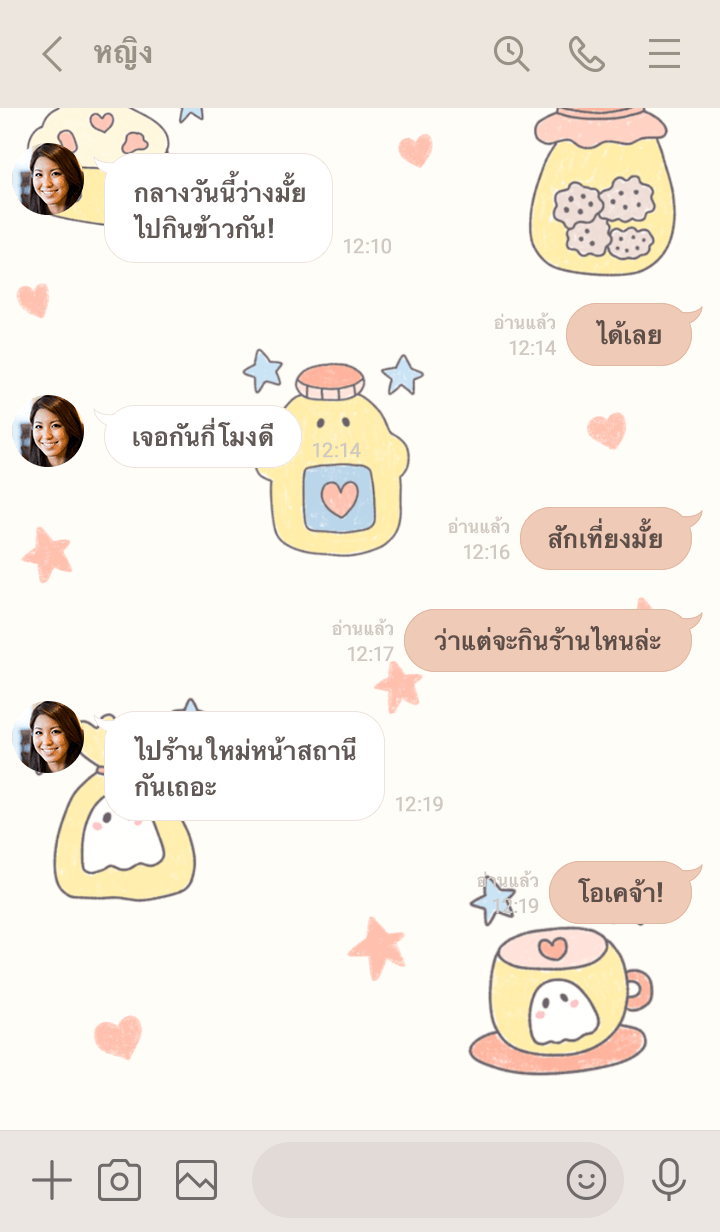The width and height of the screenshot is (720, 1232).
Task: View profile photo beside กลางวันนี้ว่างมั้ย message
Action: tap(48, 179)
